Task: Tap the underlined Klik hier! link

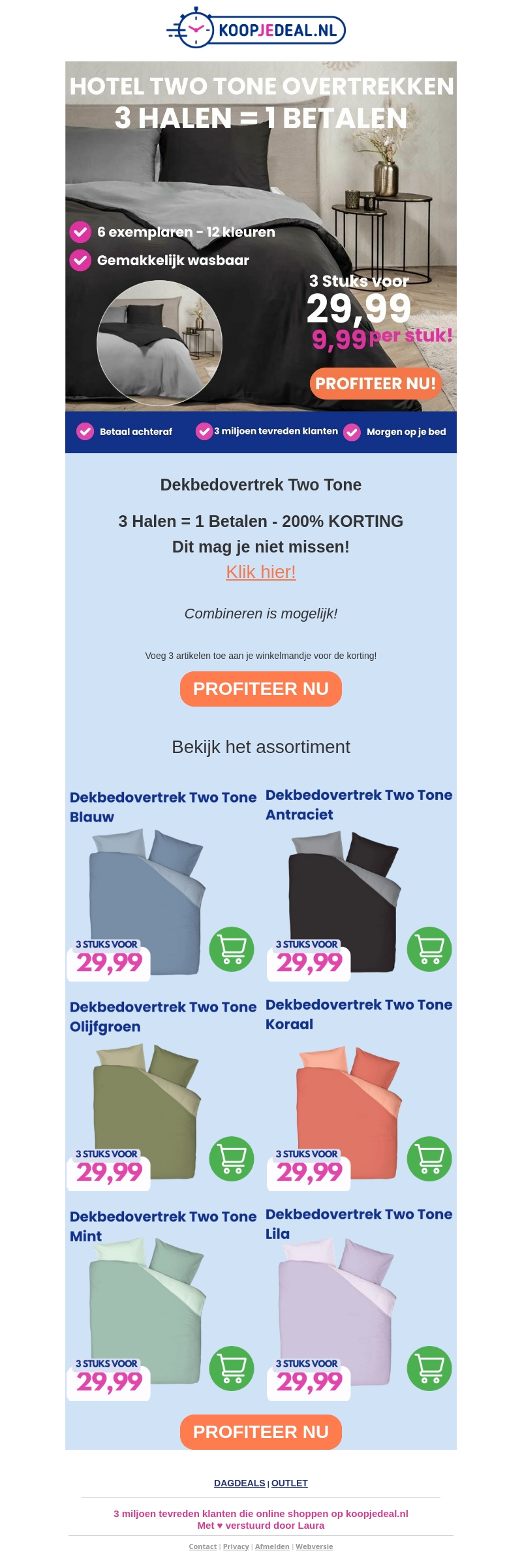Action: (261, 572)
